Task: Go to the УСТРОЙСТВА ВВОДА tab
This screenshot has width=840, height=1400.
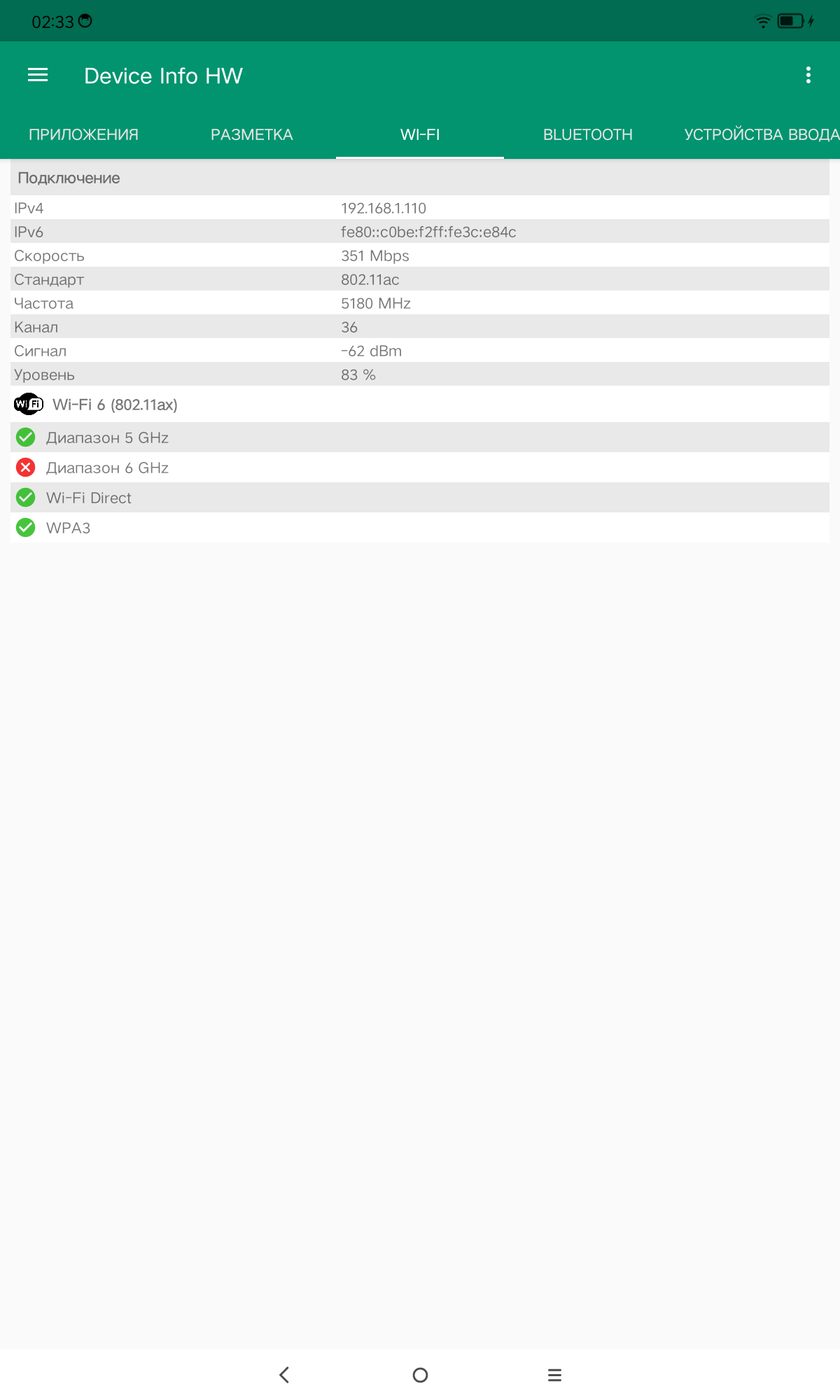Action: pos(761,134)
